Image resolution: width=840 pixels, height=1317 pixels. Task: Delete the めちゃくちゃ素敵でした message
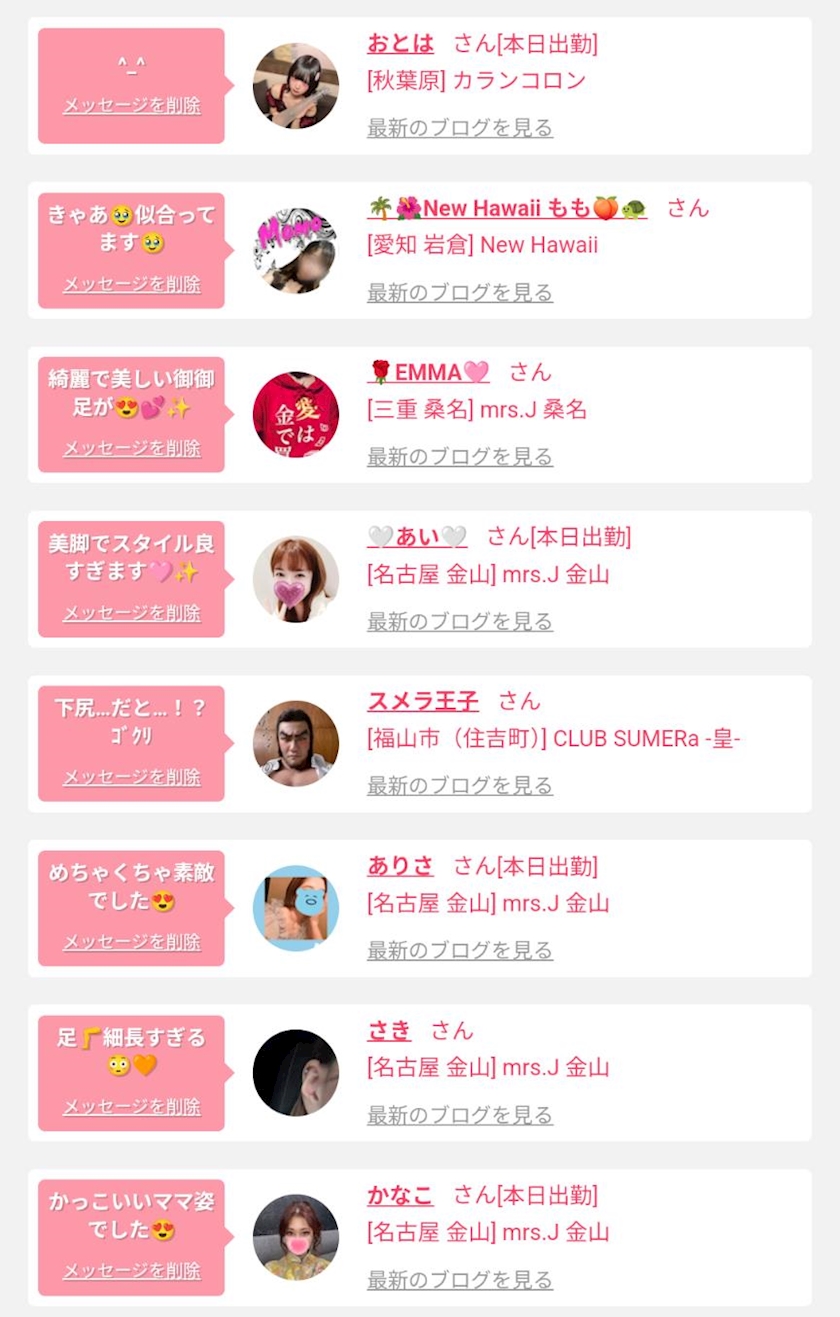132,942
